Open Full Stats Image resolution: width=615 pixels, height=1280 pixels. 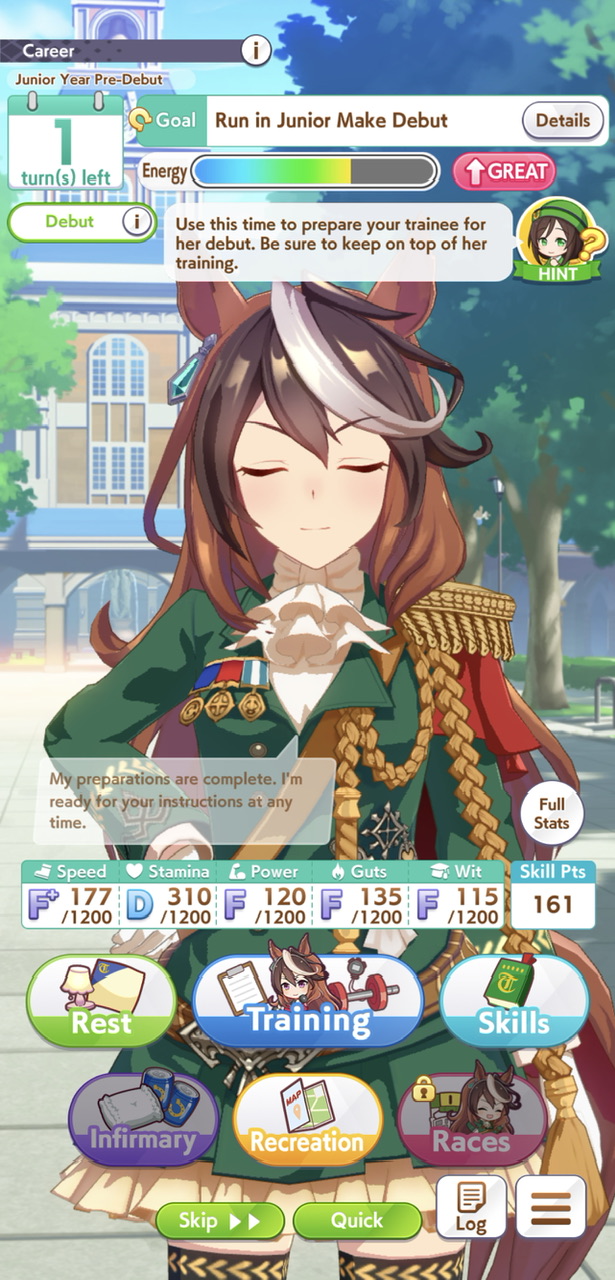(x=551, y=813)
